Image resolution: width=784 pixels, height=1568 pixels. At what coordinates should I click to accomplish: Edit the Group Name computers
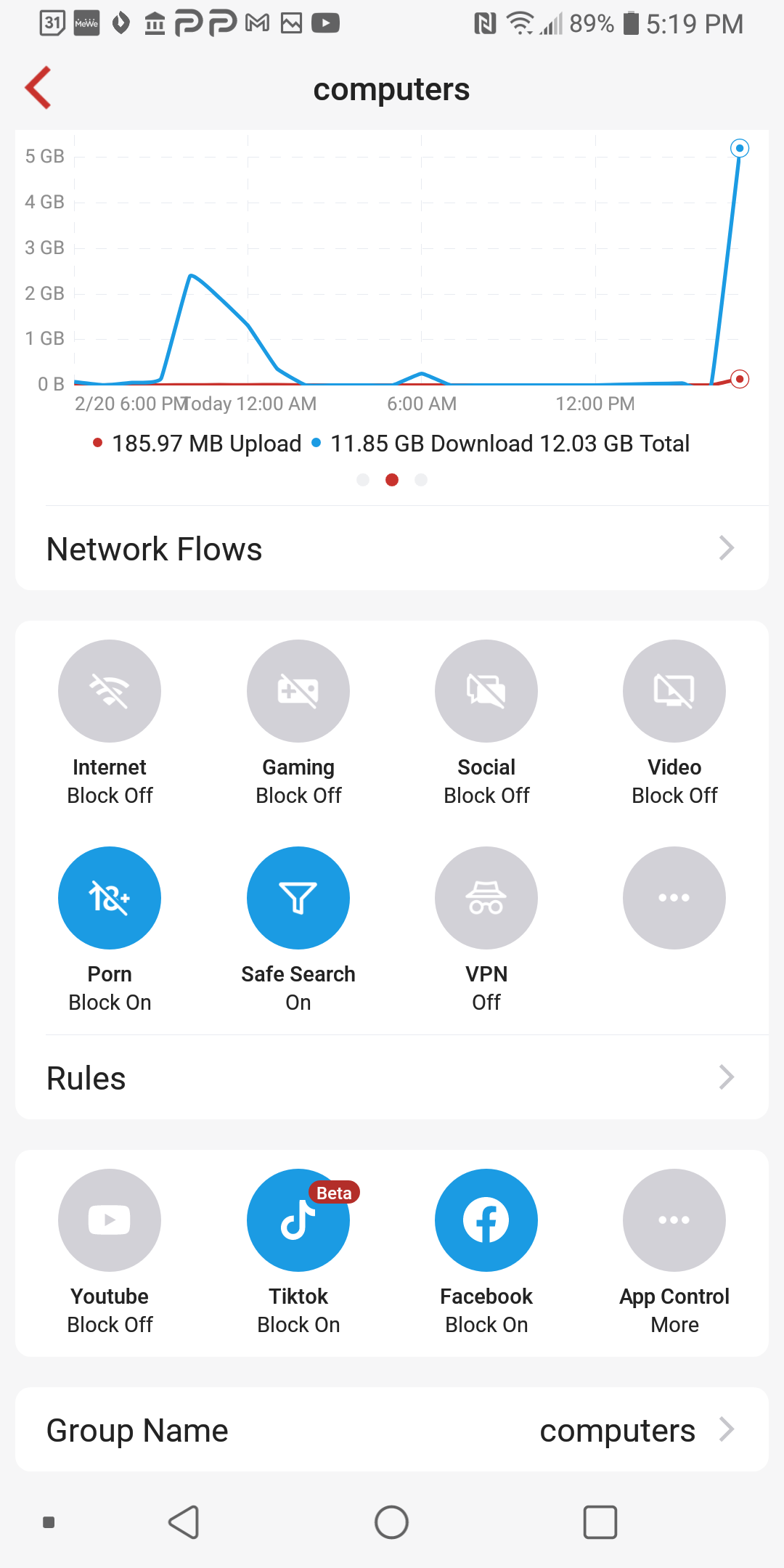point(392,1430)
